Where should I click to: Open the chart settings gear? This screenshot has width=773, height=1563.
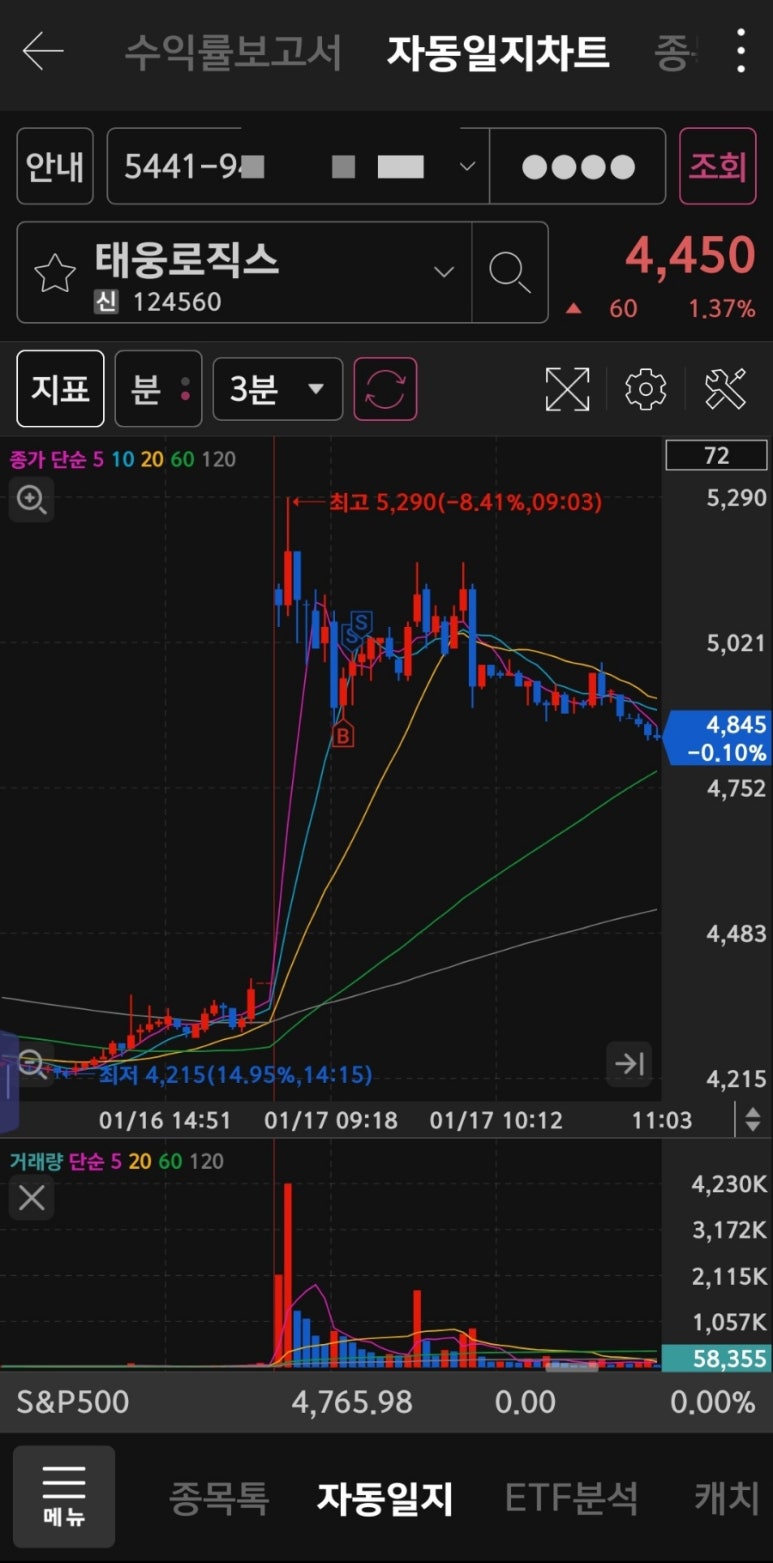(x=645, y=389)
